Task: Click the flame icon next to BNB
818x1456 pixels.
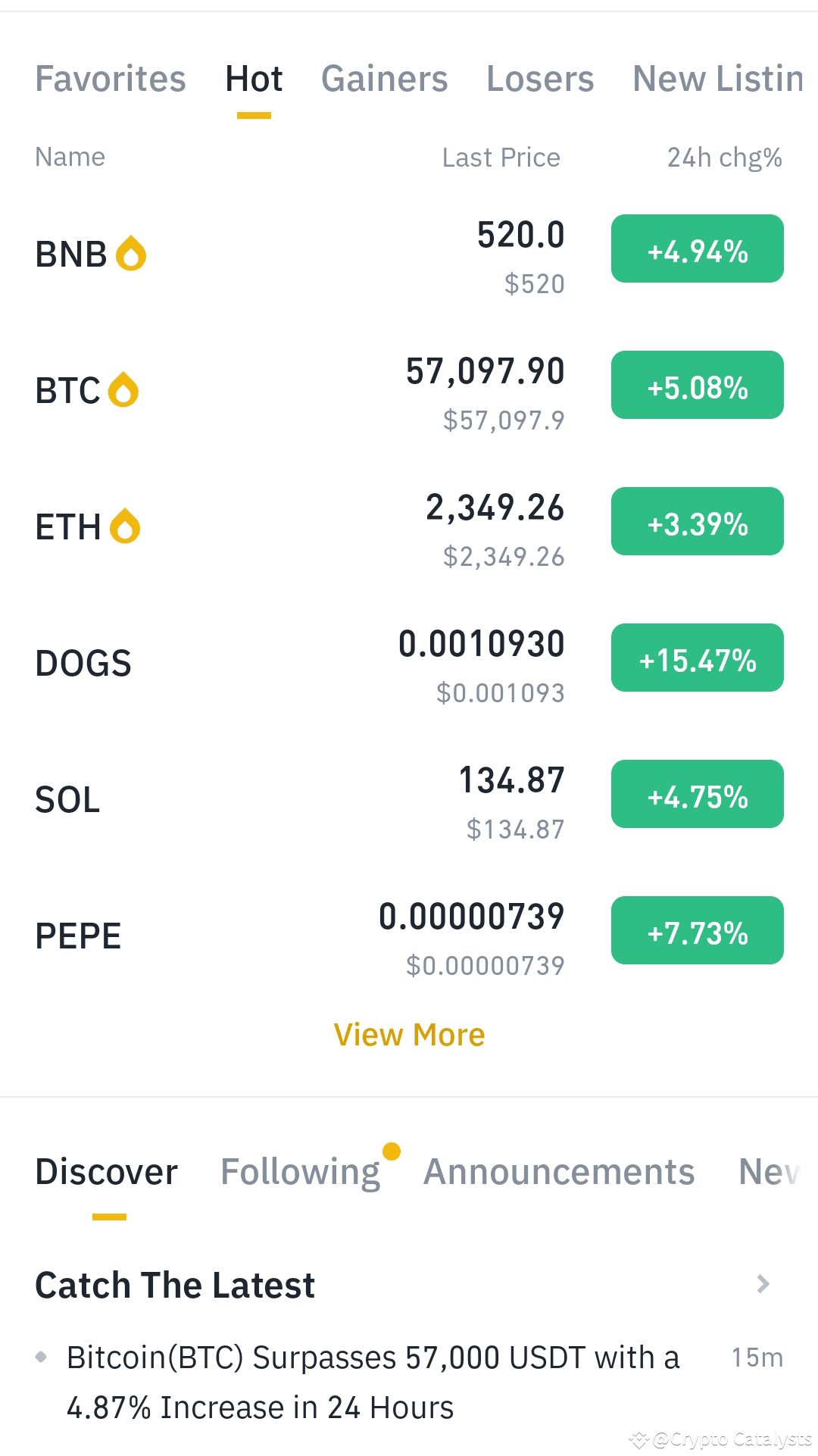Action: [x=130, y=252]
